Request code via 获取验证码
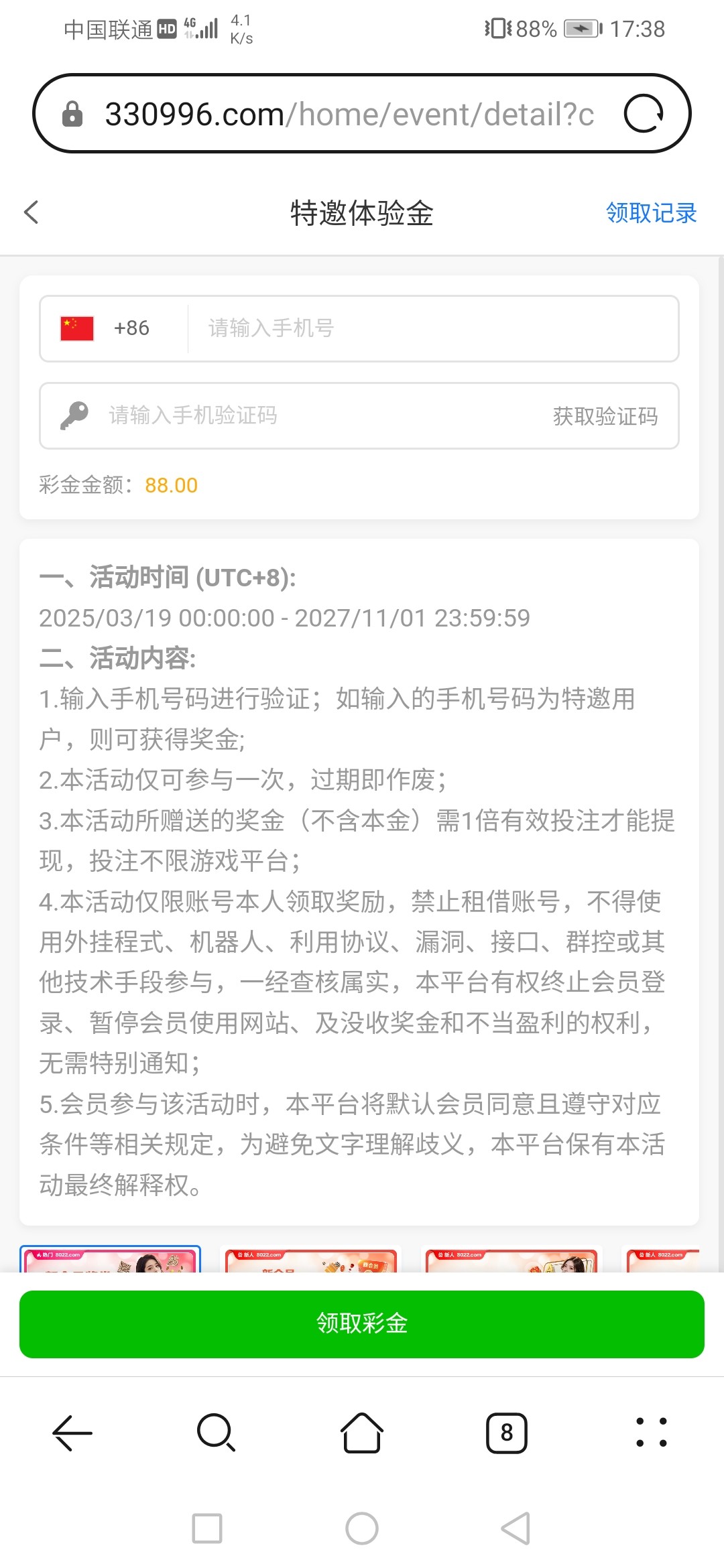This screenshot has height=1568, width=724. (605, 416)
